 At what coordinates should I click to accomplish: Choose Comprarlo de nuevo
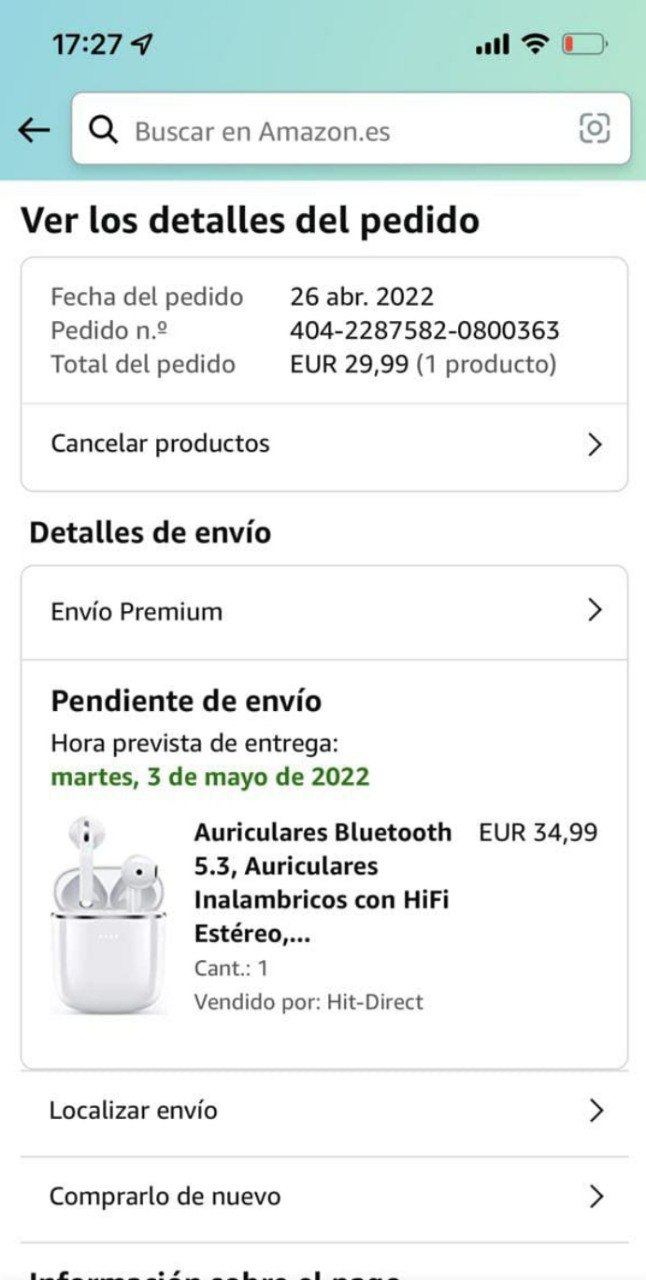(x=324, y=1196)
